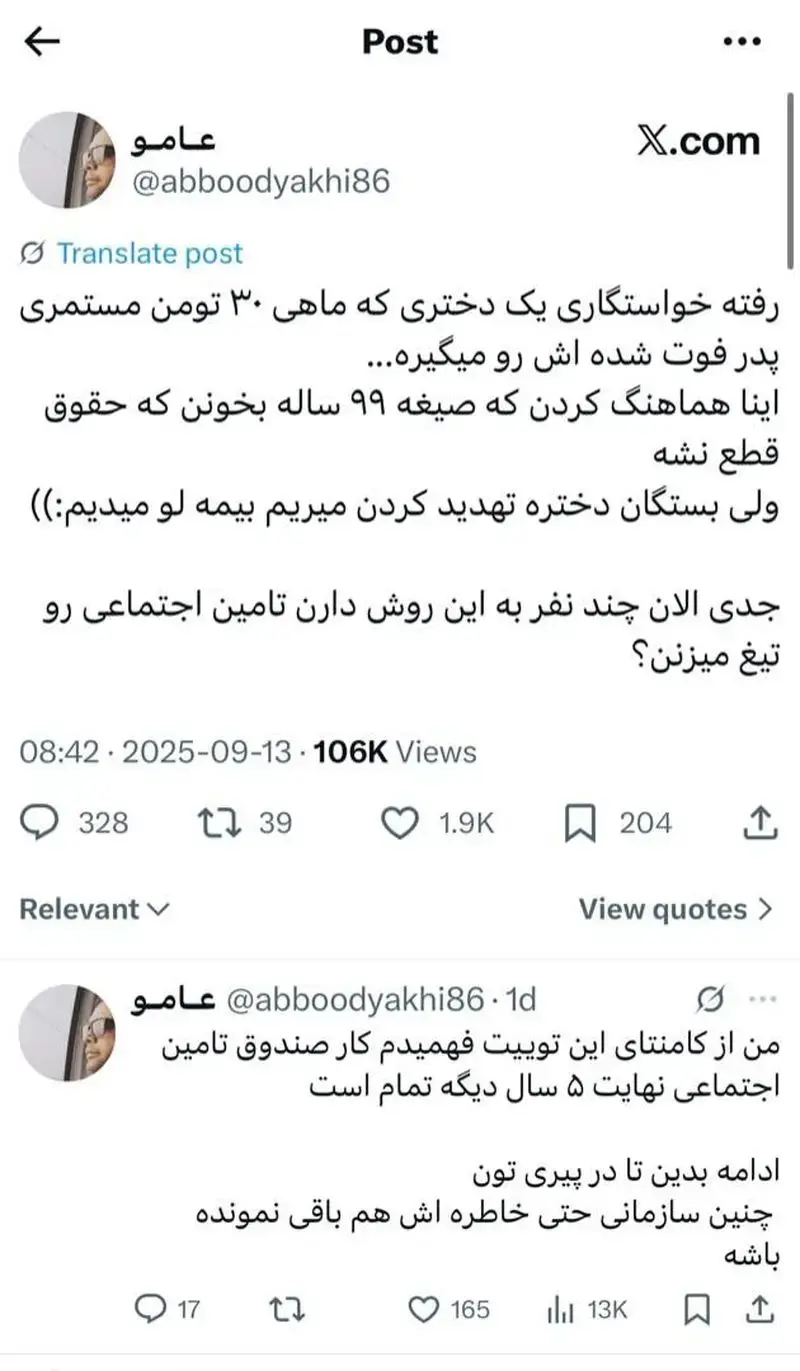
Task: Share the main post
Action: 761,823
